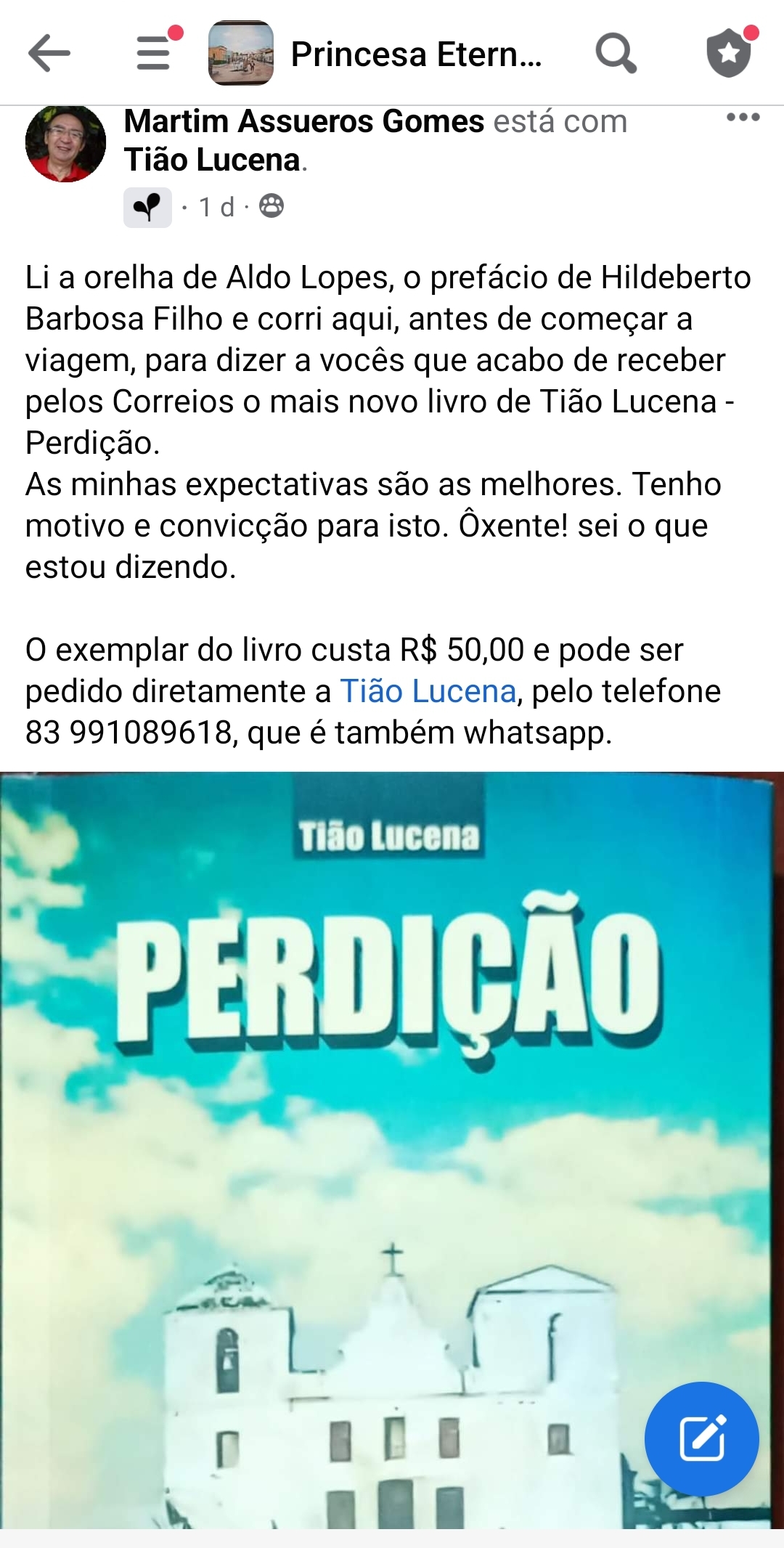Tap Tião Lucena's tagged name in the header
The image size is (784, 1548).
pyautogui.click(x=212, y=160)
